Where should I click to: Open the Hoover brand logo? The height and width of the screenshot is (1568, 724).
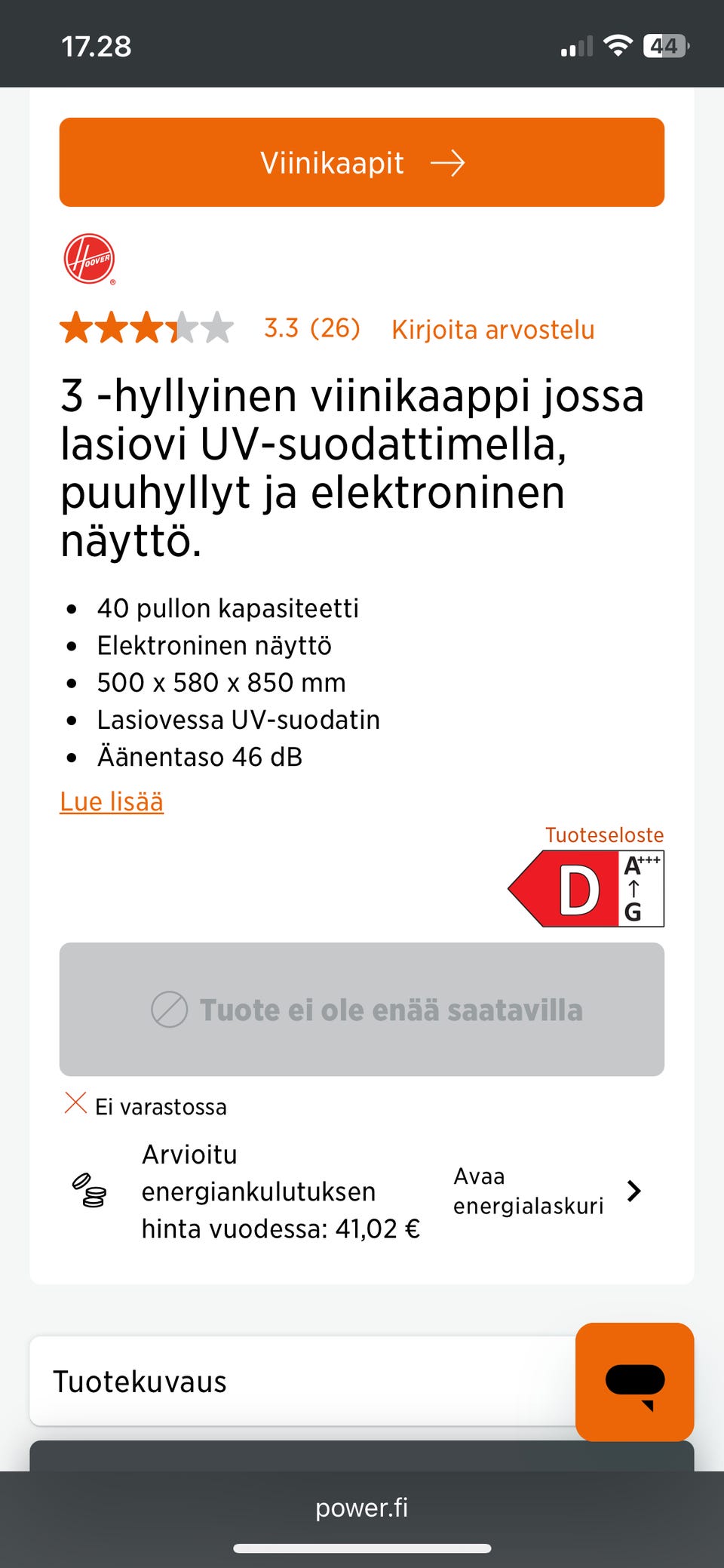pos(90,259)
